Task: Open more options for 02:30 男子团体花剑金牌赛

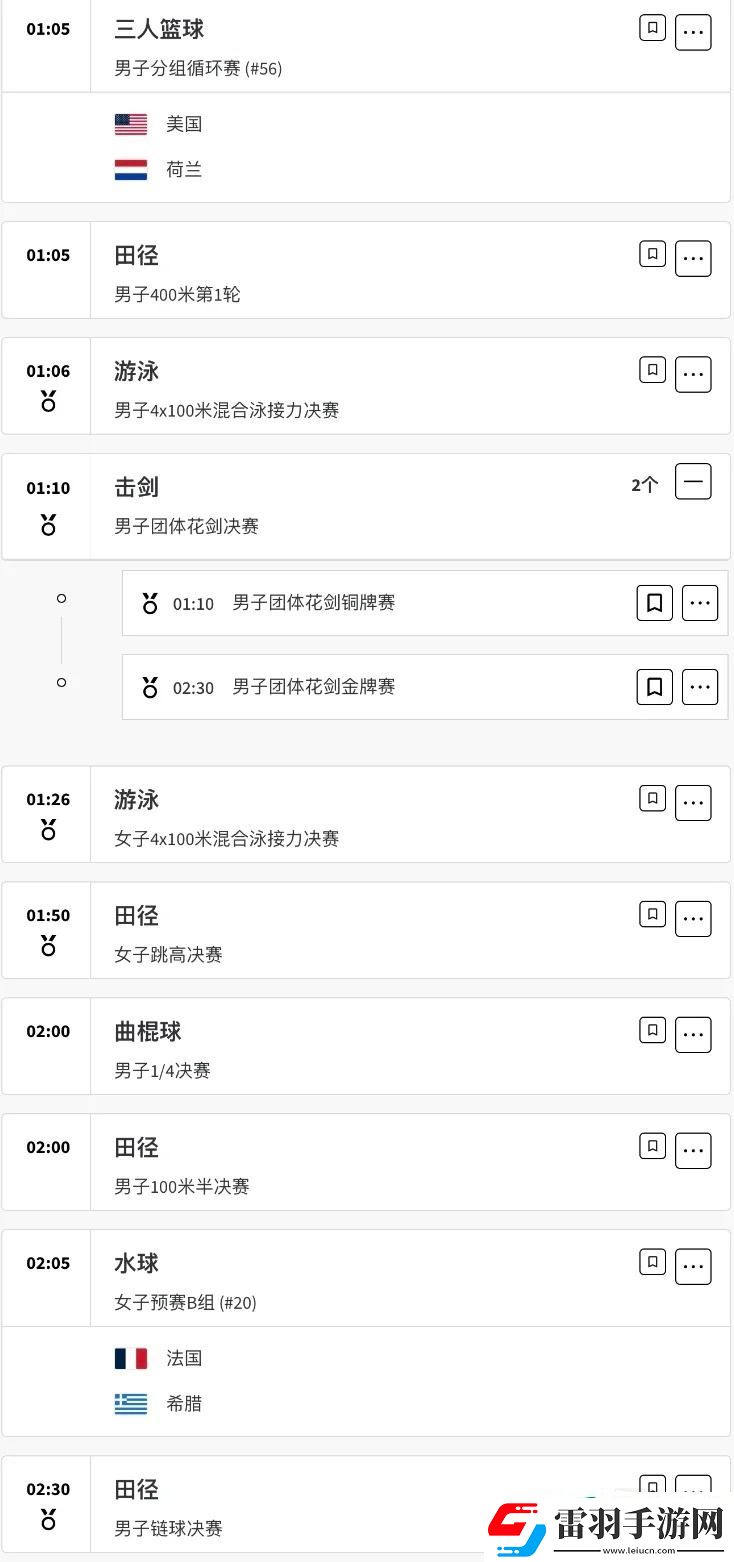Action: pos(700,687)
